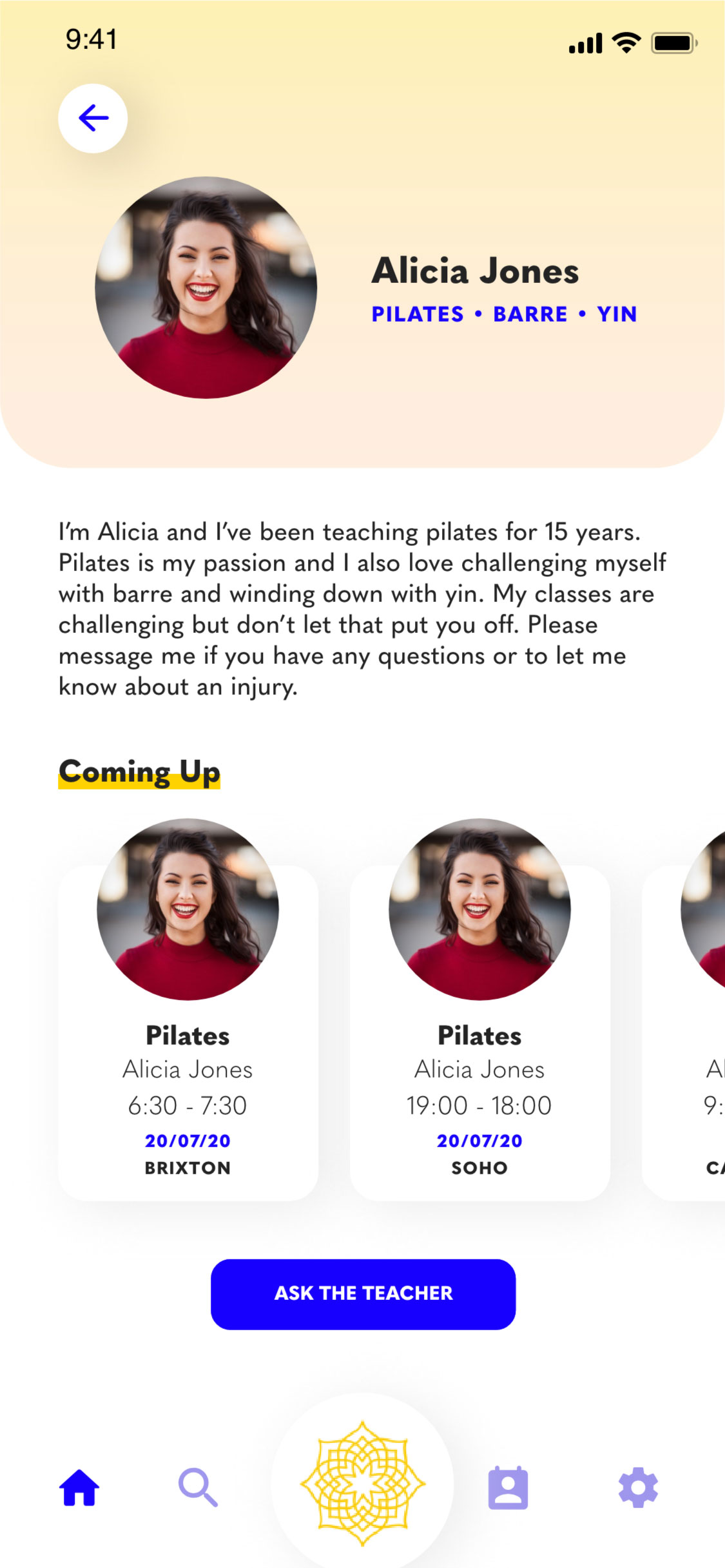
Task: Go back using the arrow button
Action: [x=93, y=119]
